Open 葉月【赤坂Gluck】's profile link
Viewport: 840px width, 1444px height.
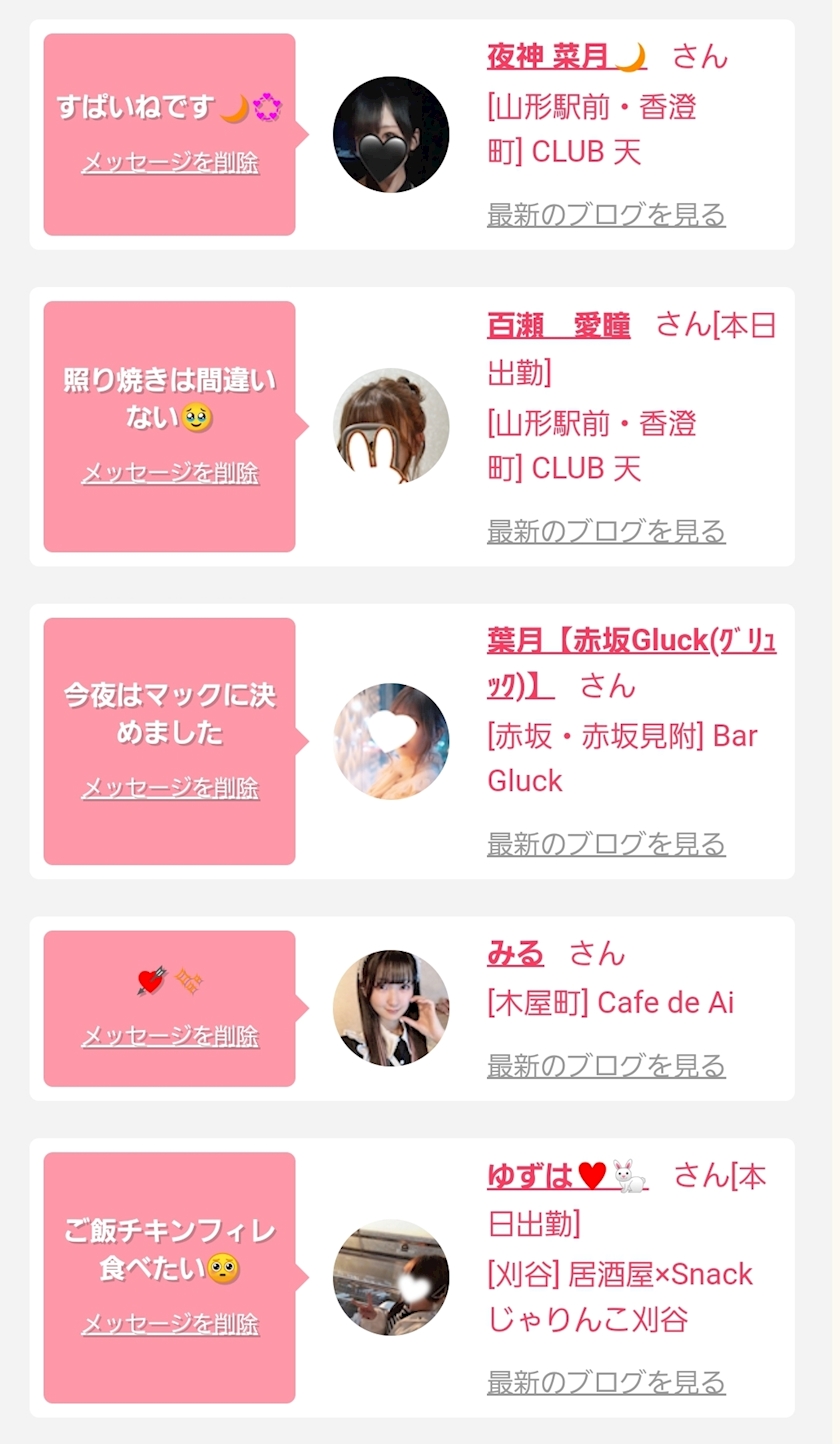[x=630, y=642]
